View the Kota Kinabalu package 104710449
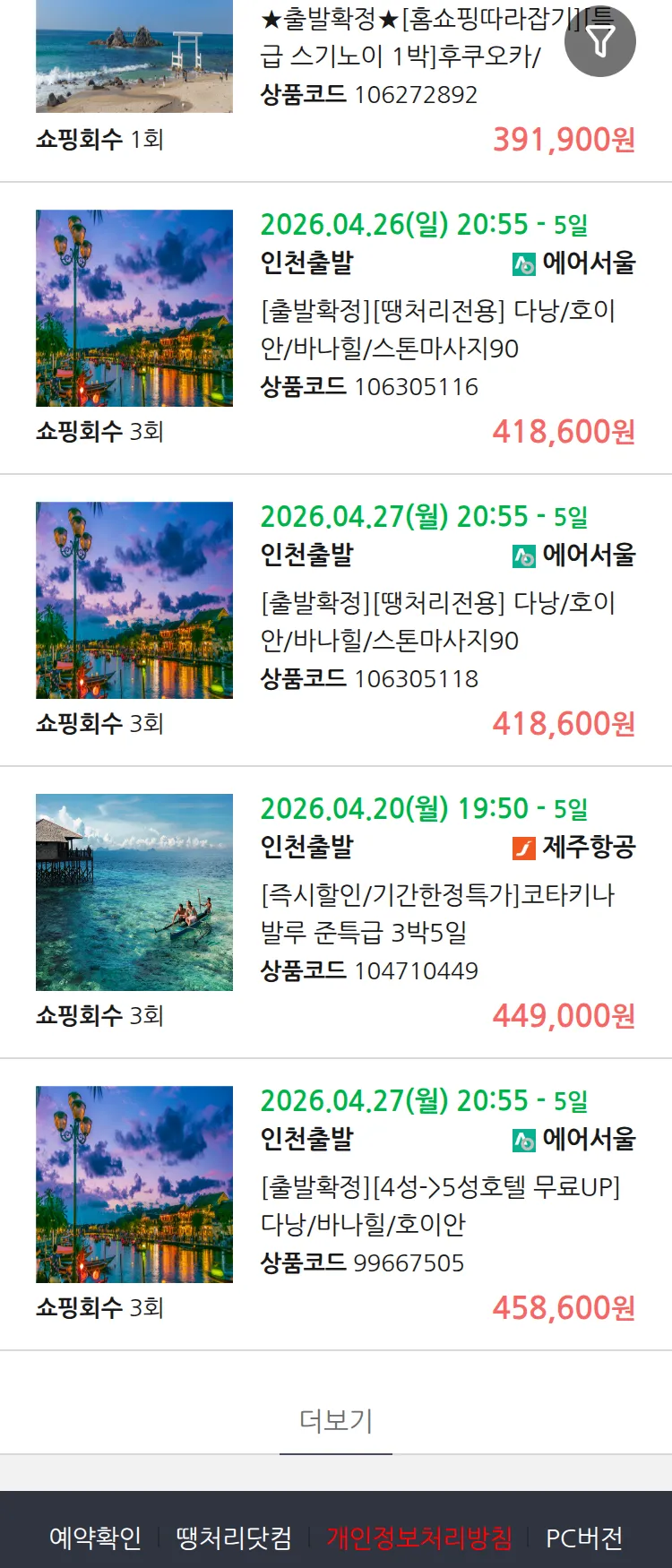The height and width of the screenshot is (1568, 672). click(x=438, y=914)
